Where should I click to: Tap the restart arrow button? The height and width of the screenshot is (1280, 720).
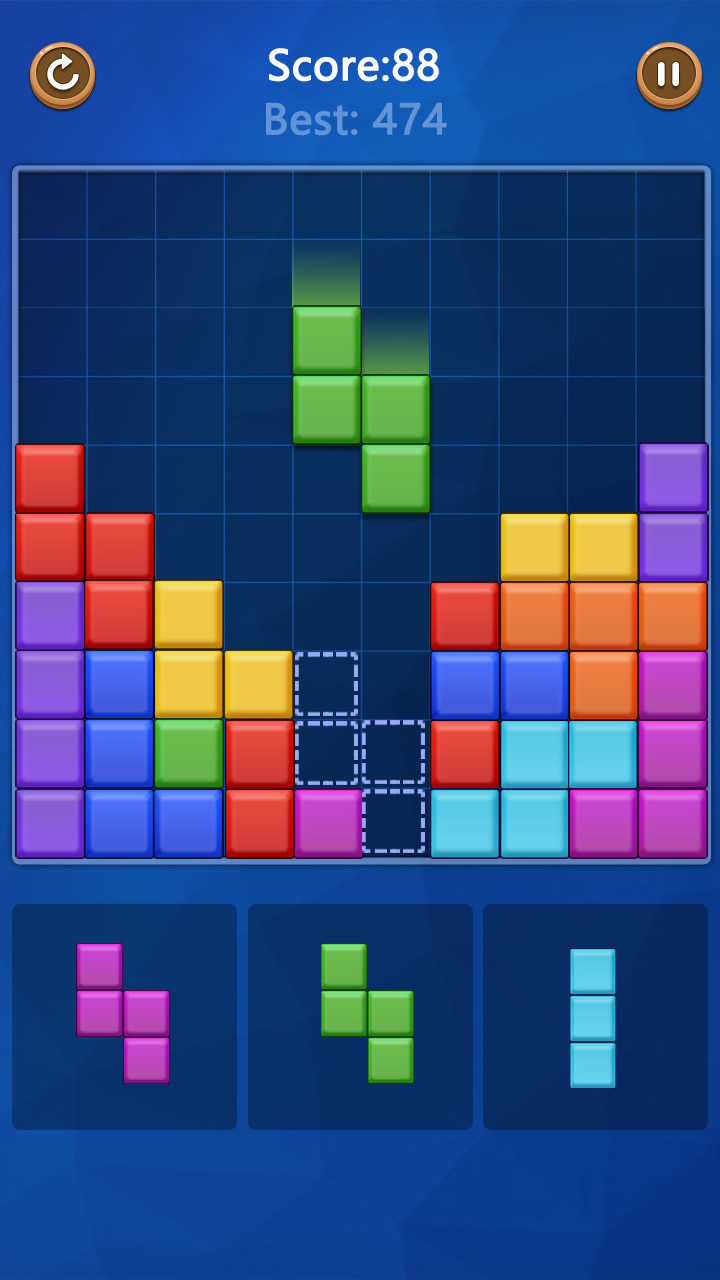point(62,74)
